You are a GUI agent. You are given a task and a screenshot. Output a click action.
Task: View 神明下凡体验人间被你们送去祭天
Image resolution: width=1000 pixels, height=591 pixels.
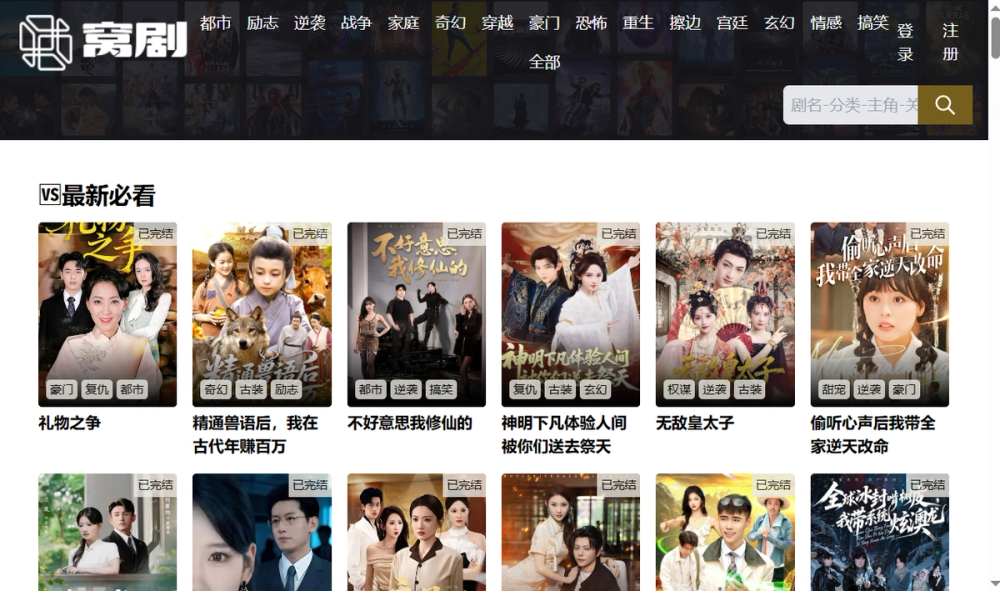tap(570, 314)
